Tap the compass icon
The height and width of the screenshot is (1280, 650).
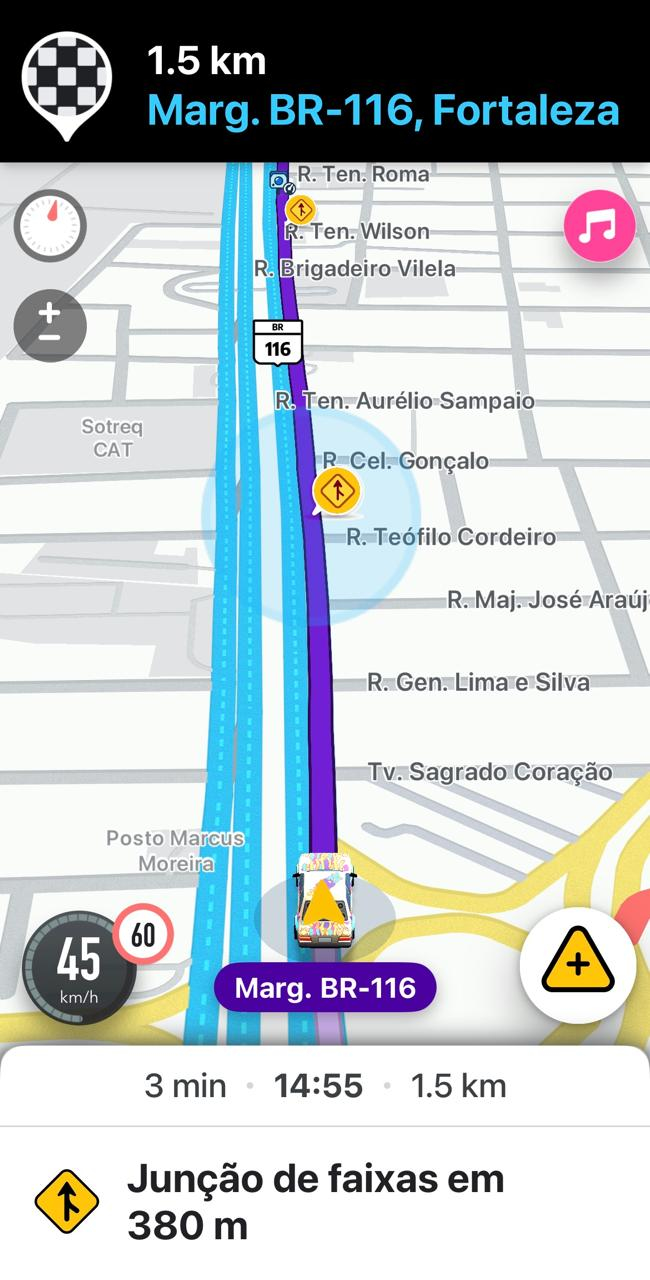tap(50, 226)
